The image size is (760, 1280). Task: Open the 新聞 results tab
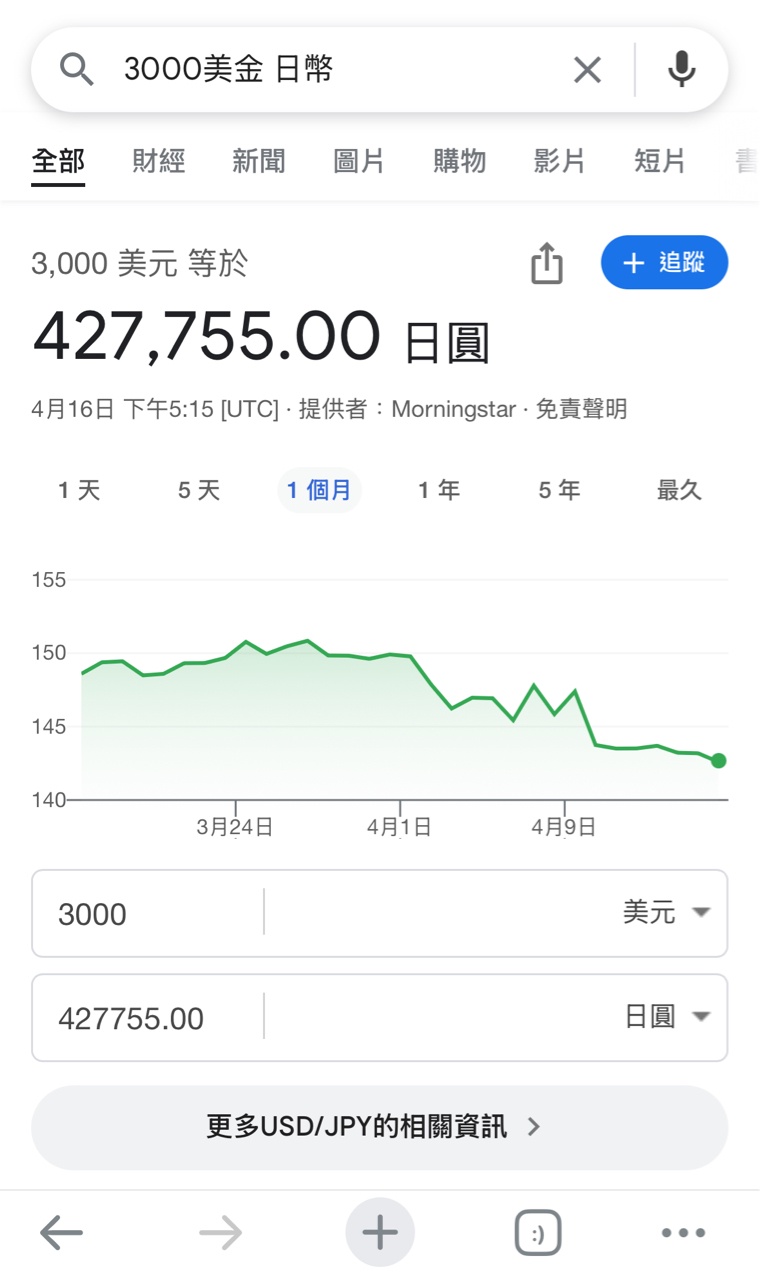[x=259, y=161]
